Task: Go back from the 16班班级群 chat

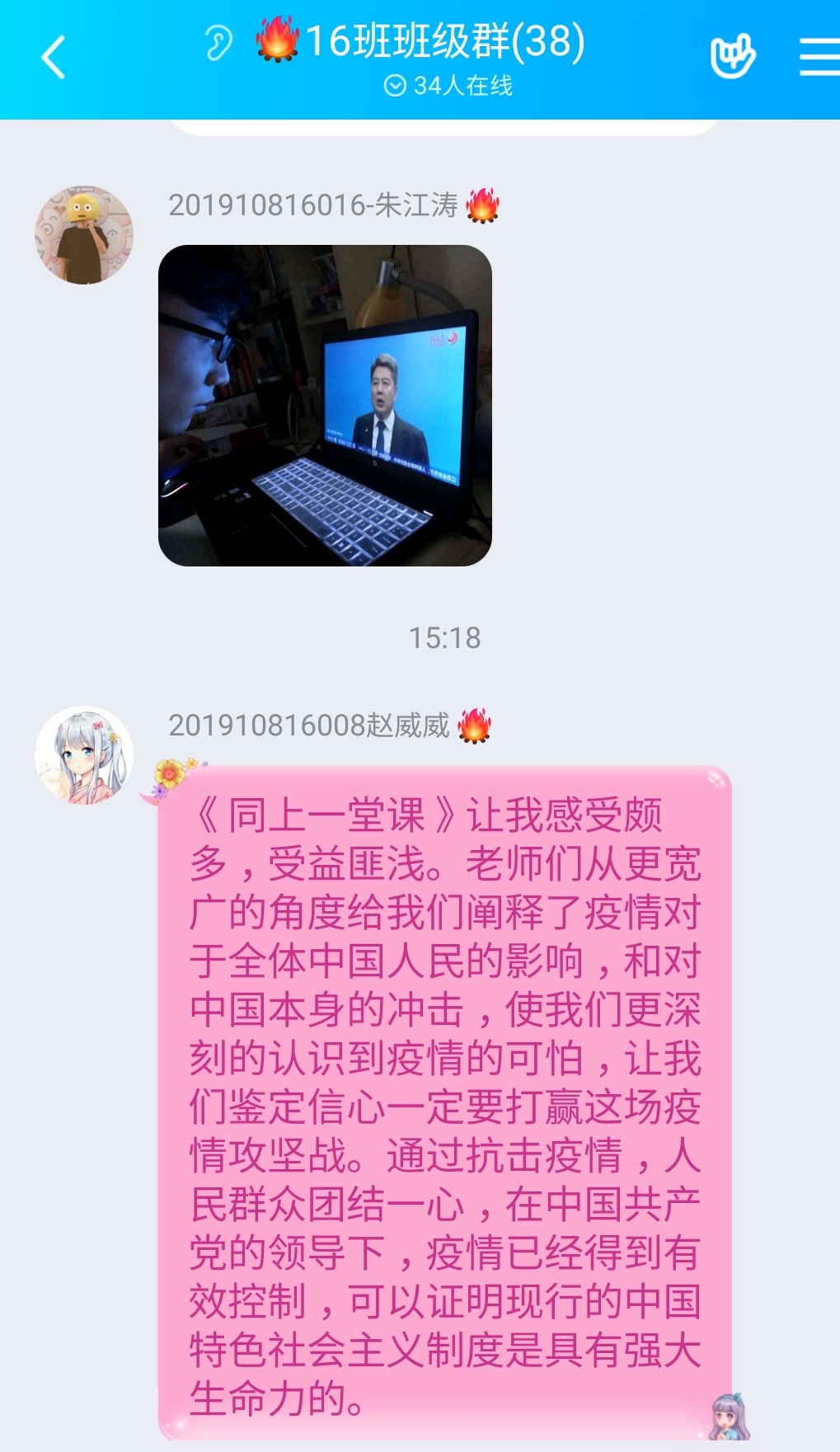Action: 54,58
